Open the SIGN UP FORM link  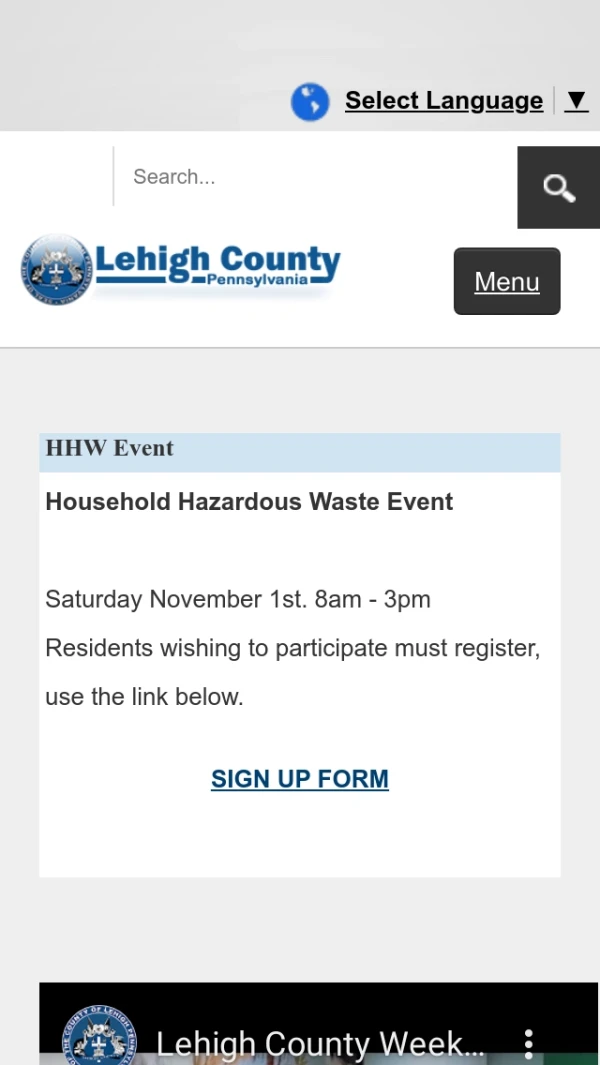(x=299, y=779)
